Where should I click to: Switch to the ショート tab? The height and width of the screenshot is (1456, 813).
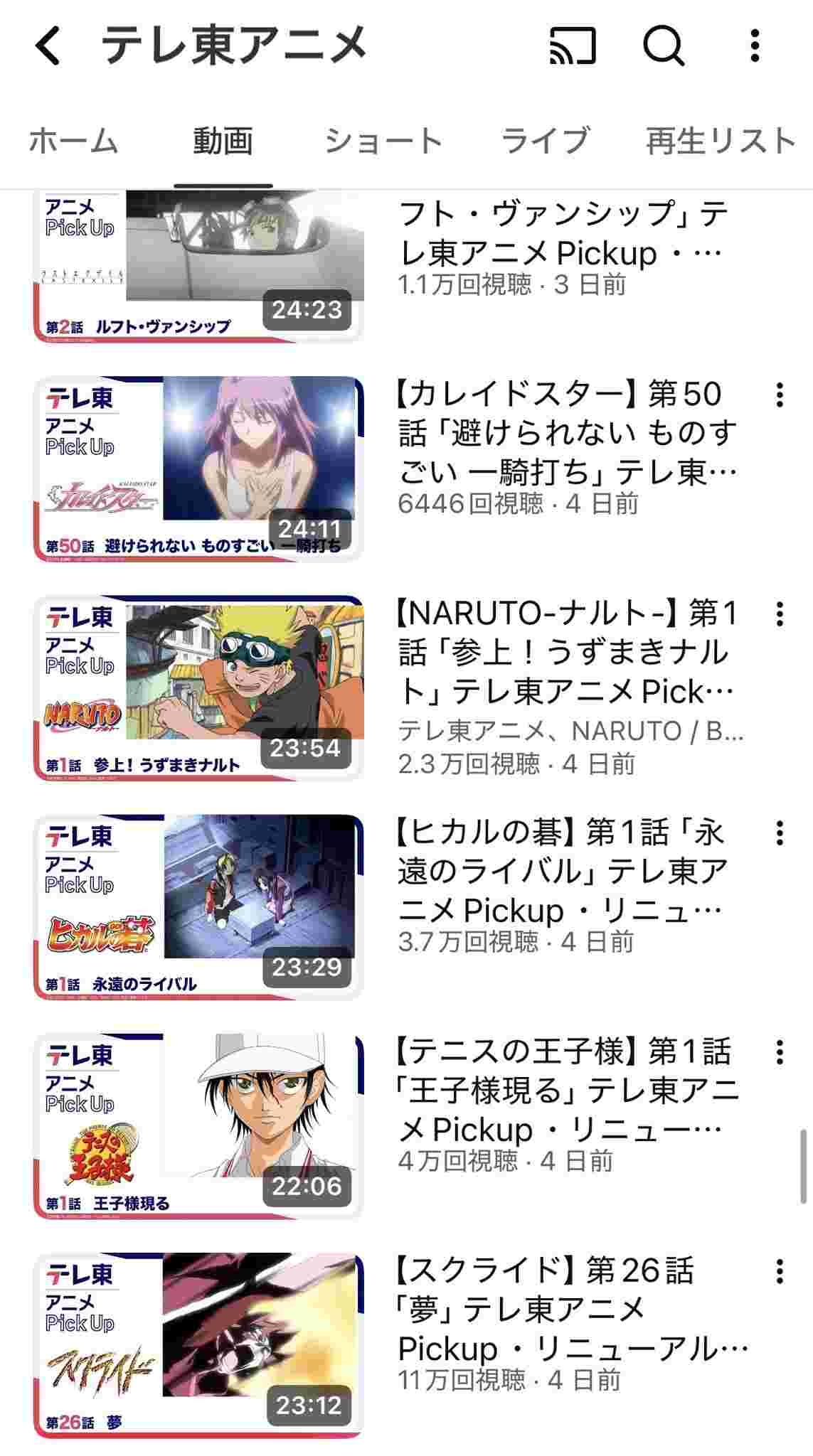pyautogui.click(x=383, y=141)
